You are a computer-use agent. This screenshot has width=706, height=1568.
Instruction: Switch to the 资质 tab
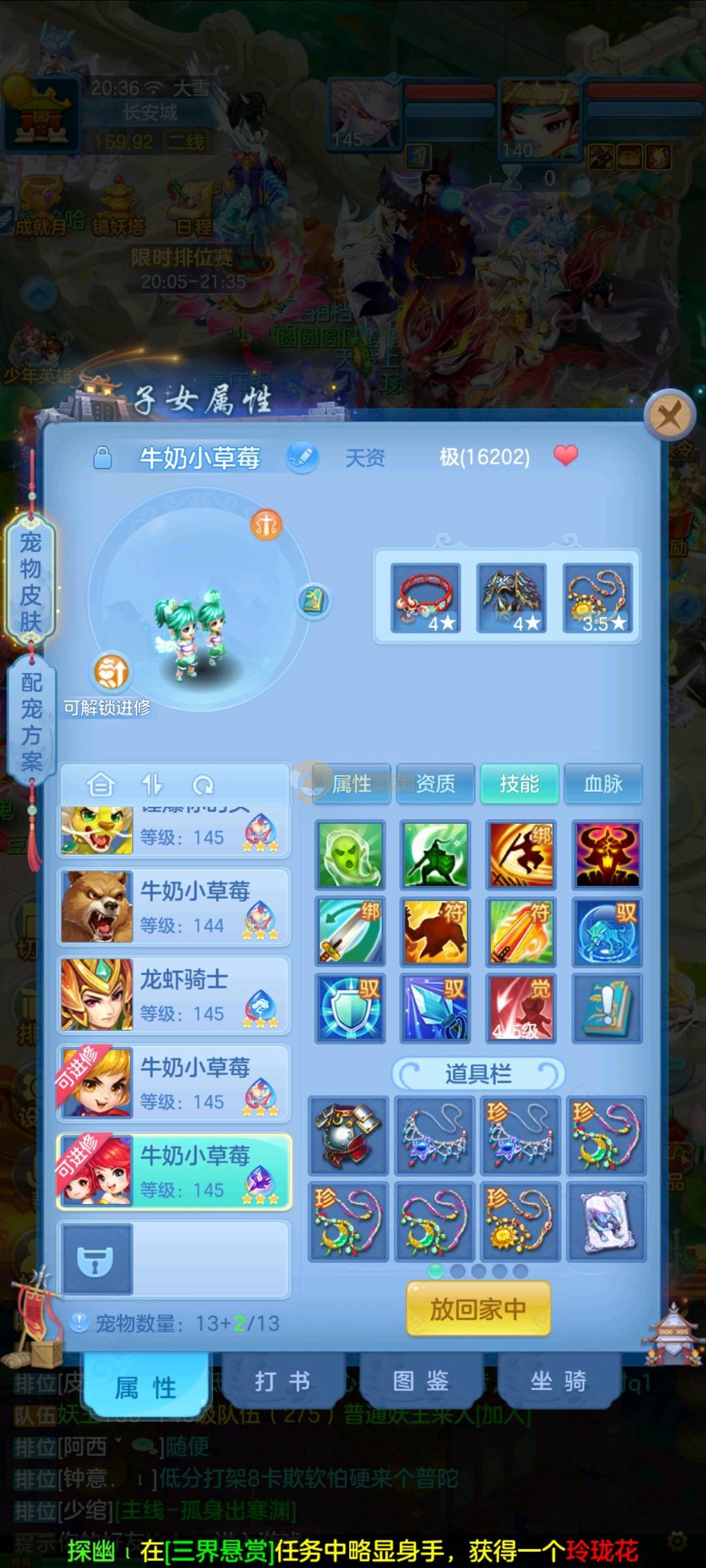click(x=435, y=783)
